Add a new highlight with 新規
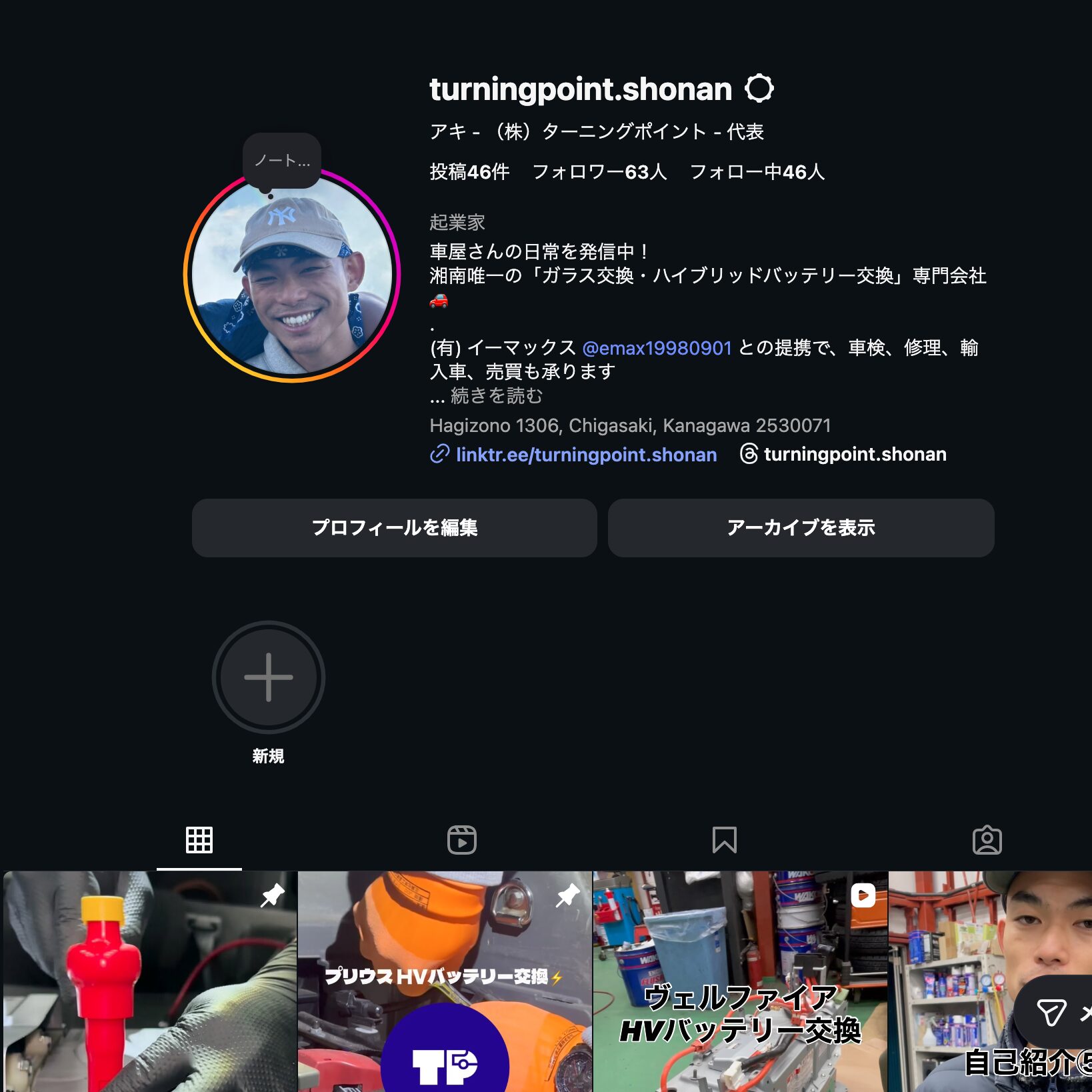This screenshot has height=1092, width=1092. pyautogui.click(x=268, y=677)
